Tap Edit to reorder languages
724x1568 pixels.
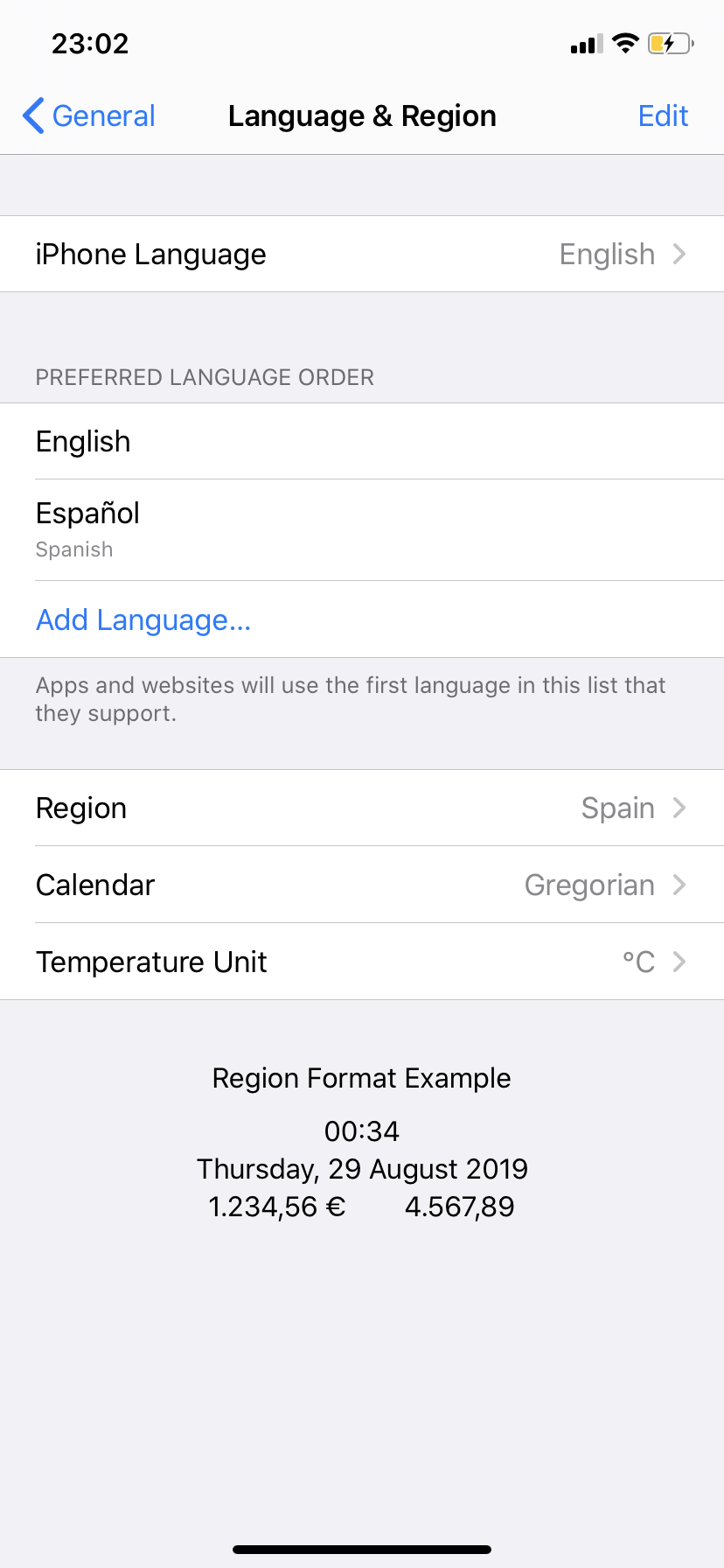[x=663, y=115]
